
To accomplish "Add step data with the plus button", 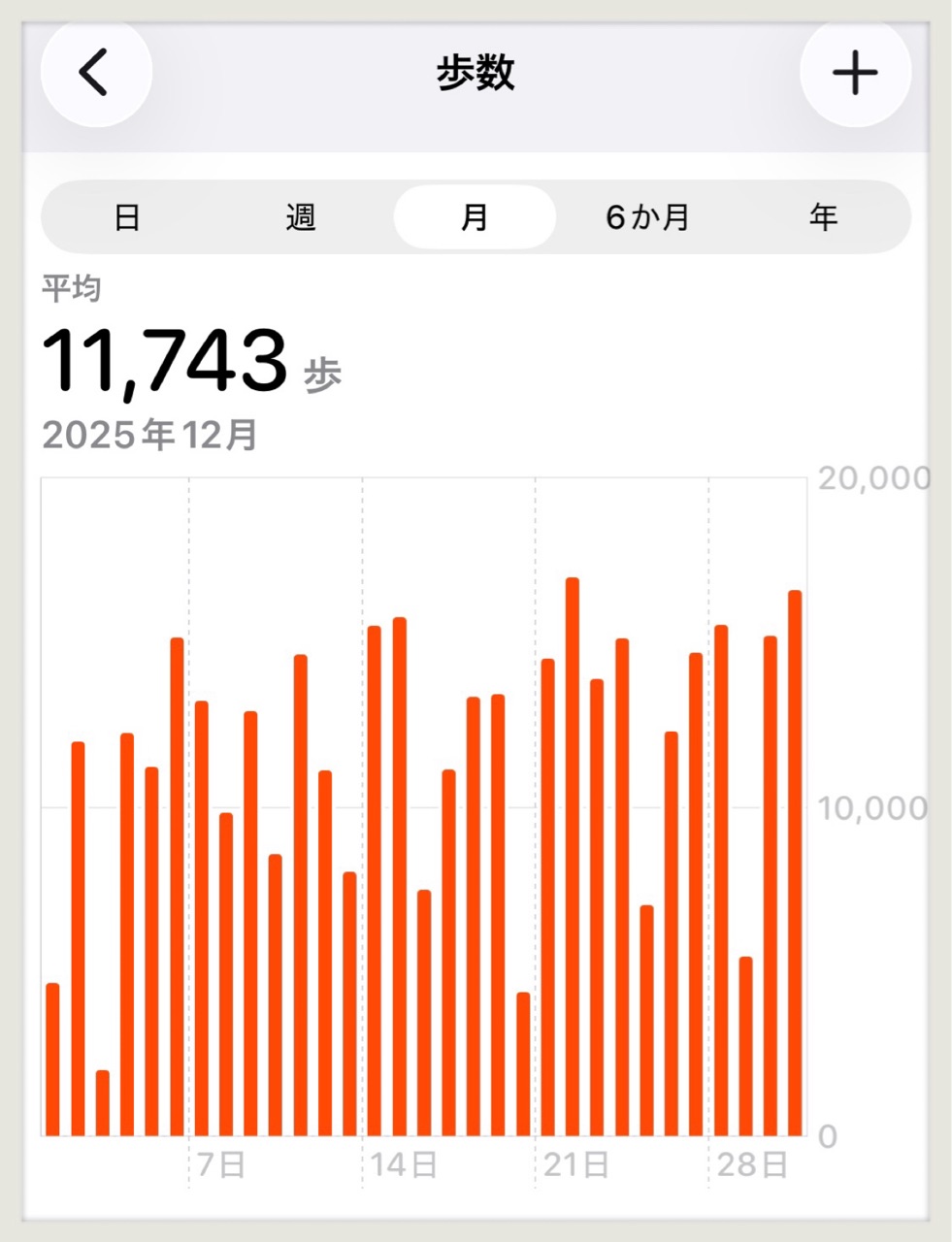I will tap(855, 71).
